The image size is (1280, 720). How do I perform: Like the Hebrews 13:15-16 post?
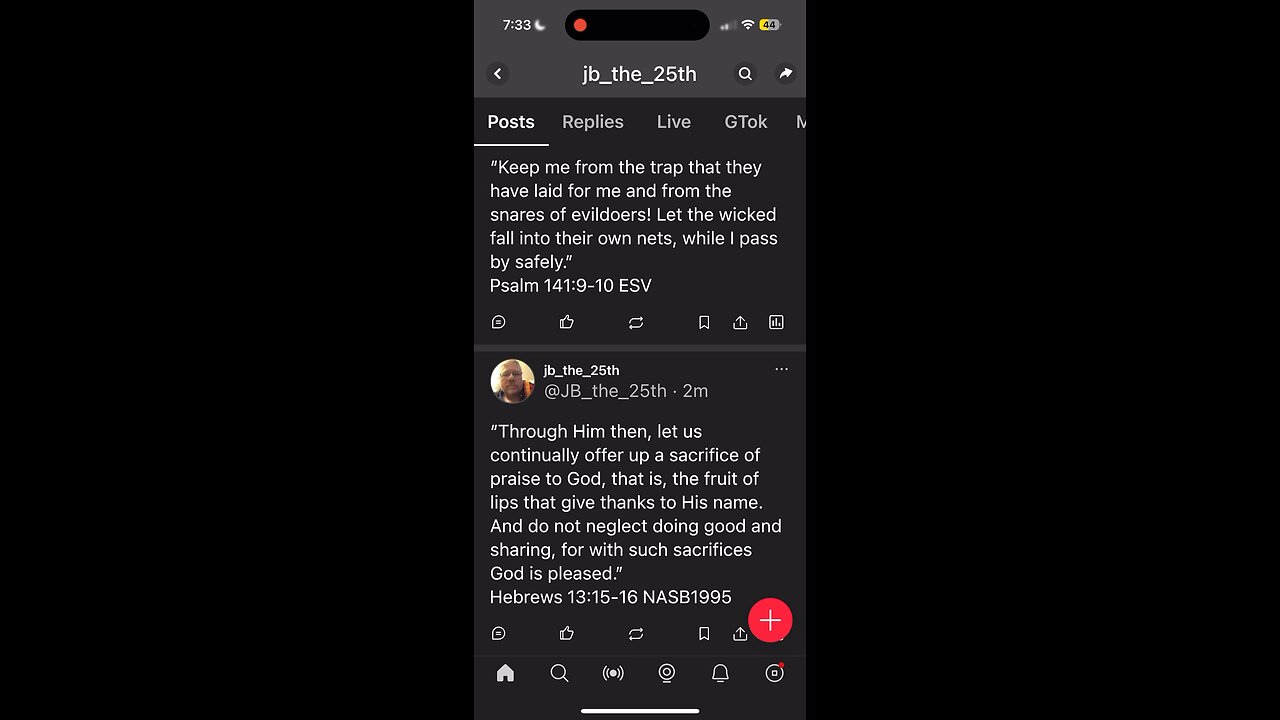567,633
